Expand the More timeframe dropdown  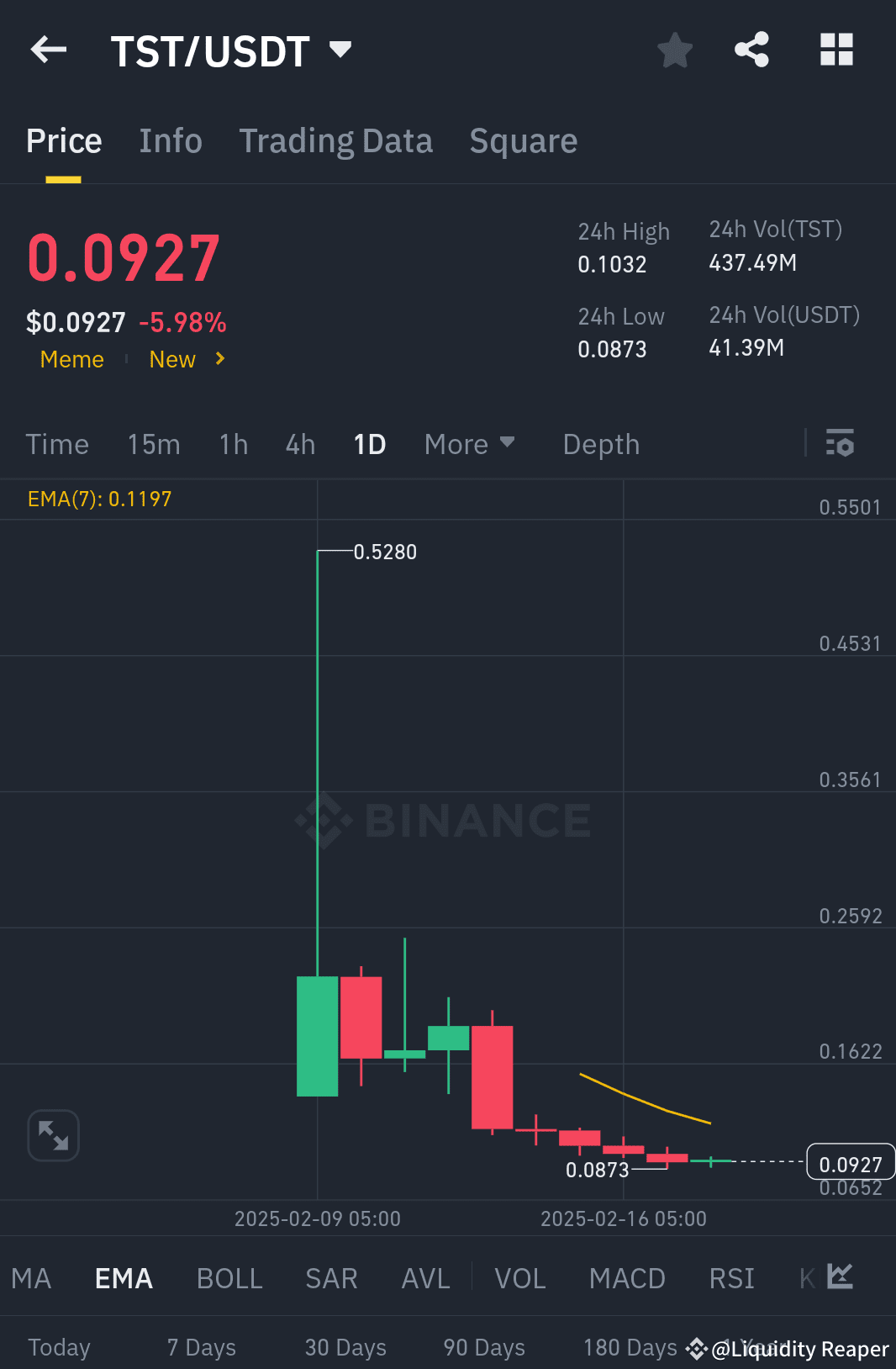[x=469, y=444]
